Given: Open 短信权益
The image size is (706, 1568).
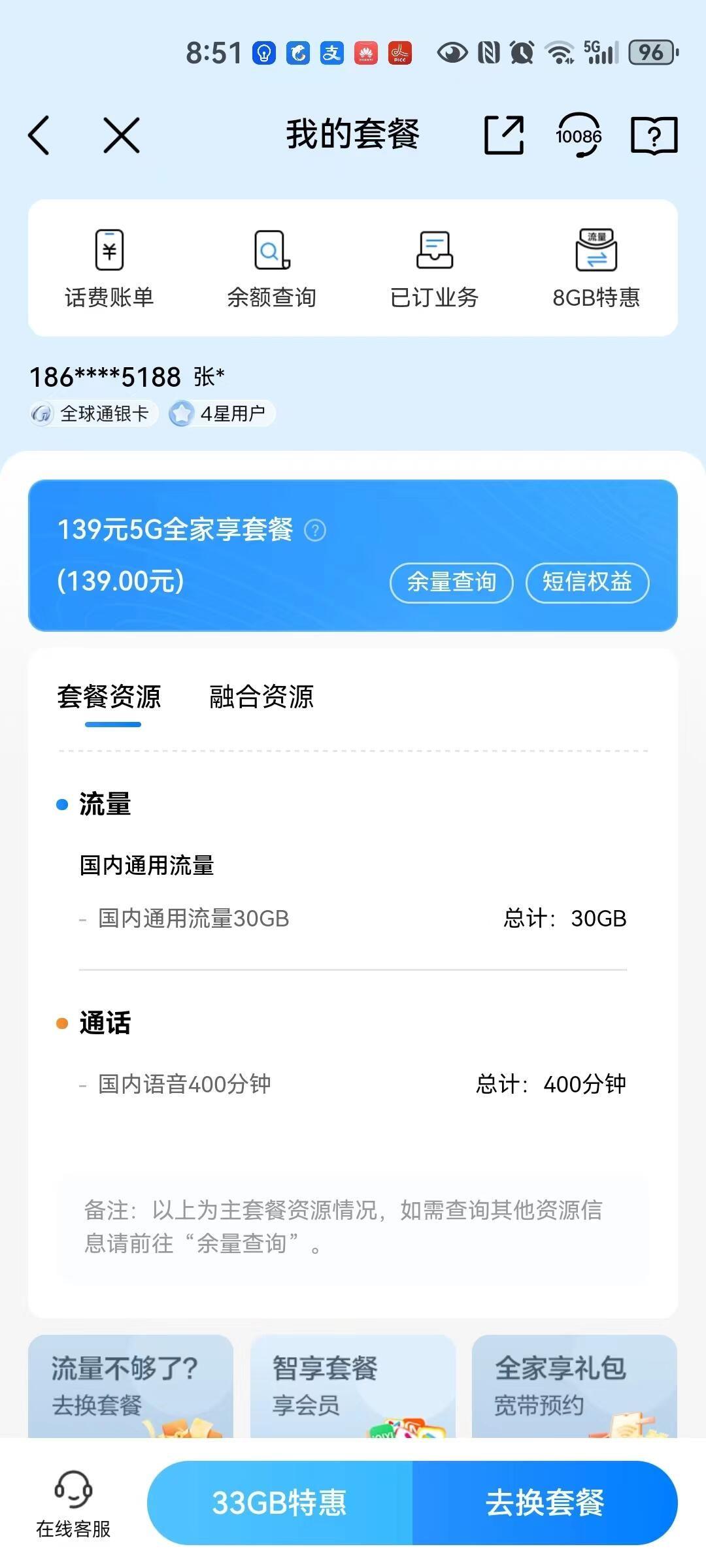Looking at the screenshot, I should pyautogui.click(x=587, y=582).
